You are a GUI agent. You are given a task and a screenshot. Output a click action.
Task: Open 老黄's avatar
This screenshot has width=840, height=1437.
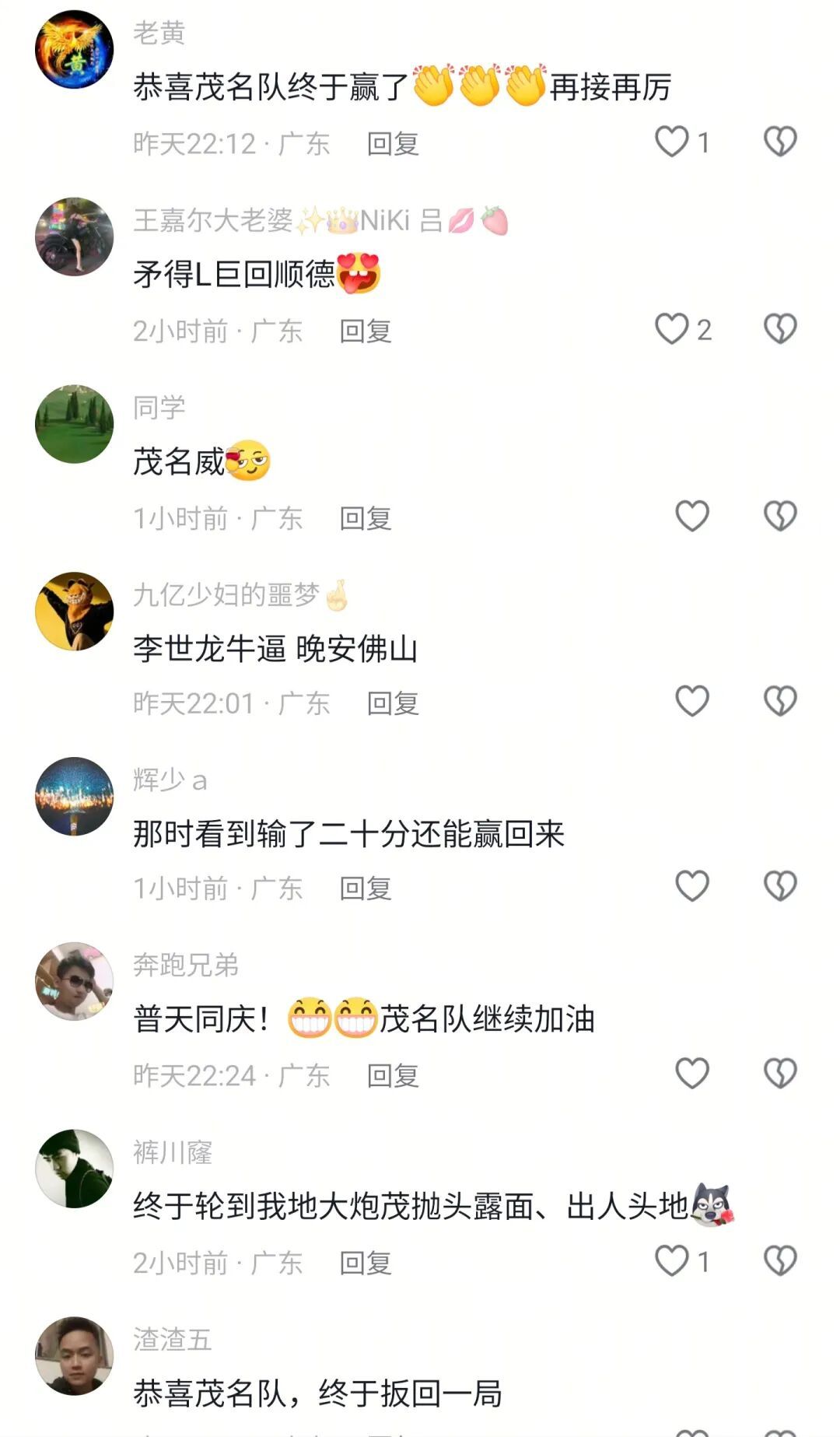[x=75, y=49]
